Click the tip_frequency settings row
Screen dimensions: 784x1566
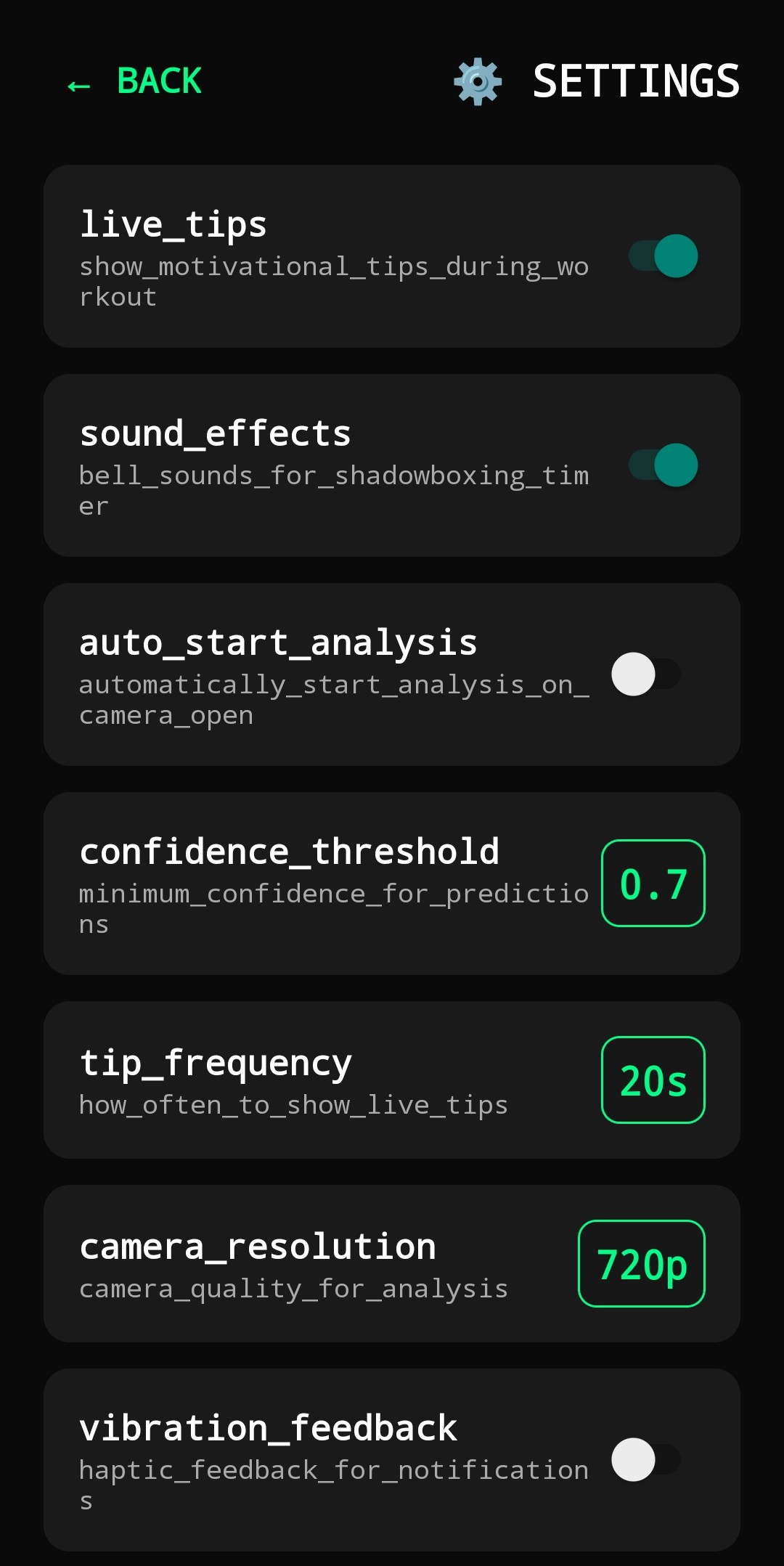point(392,1080)
